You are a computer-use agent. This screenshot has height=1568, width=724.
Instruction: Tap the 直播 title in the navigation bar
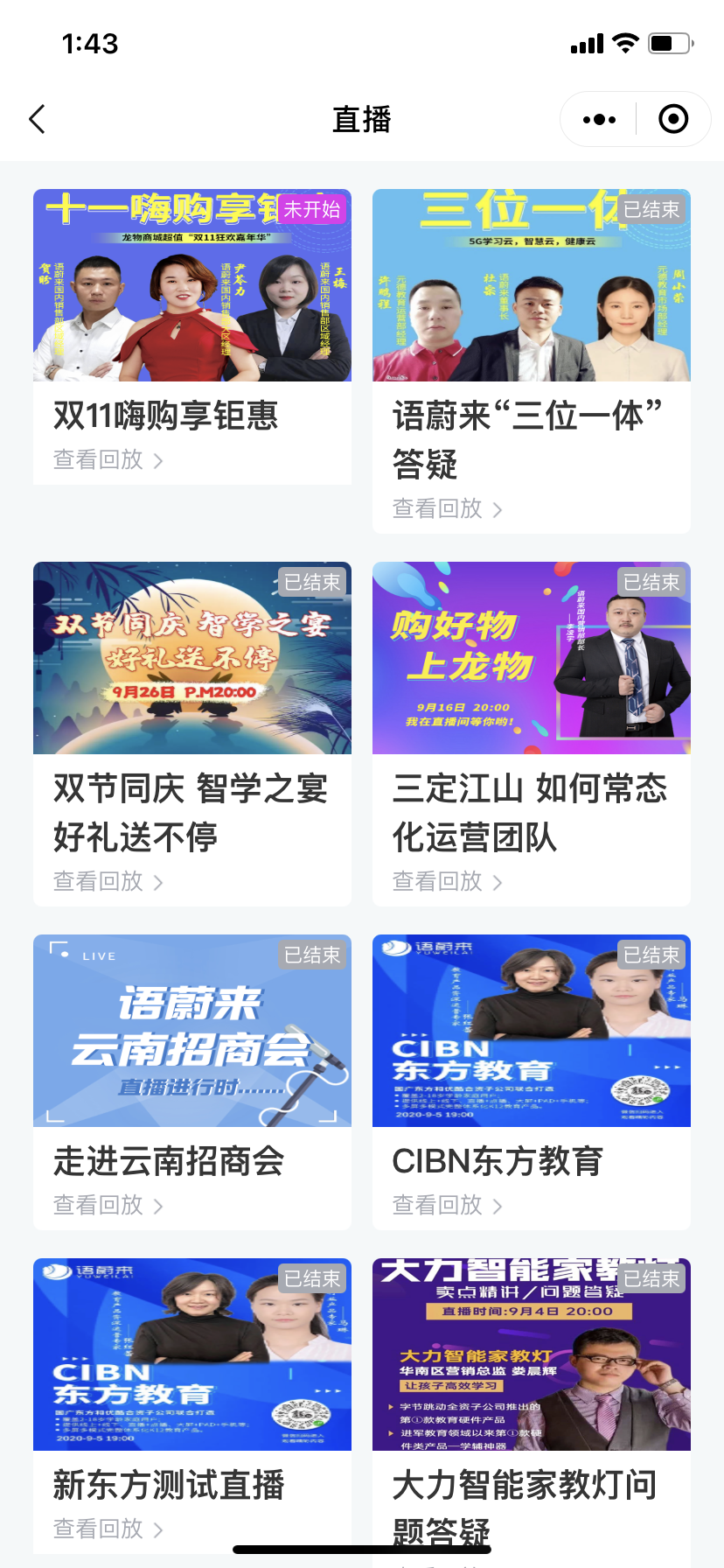[x=361, y=118]
